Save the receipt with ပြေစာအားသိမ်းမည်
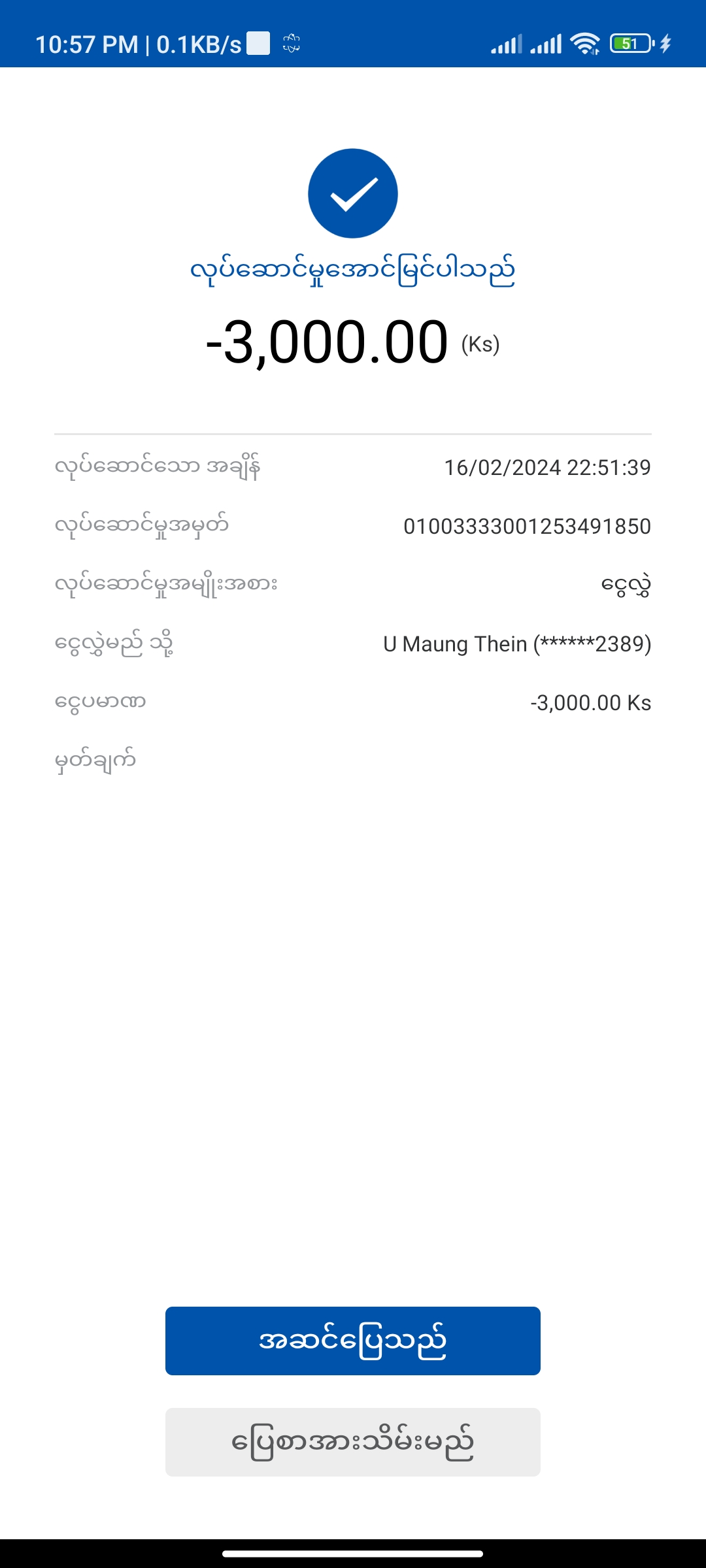 coord(353,1442)
